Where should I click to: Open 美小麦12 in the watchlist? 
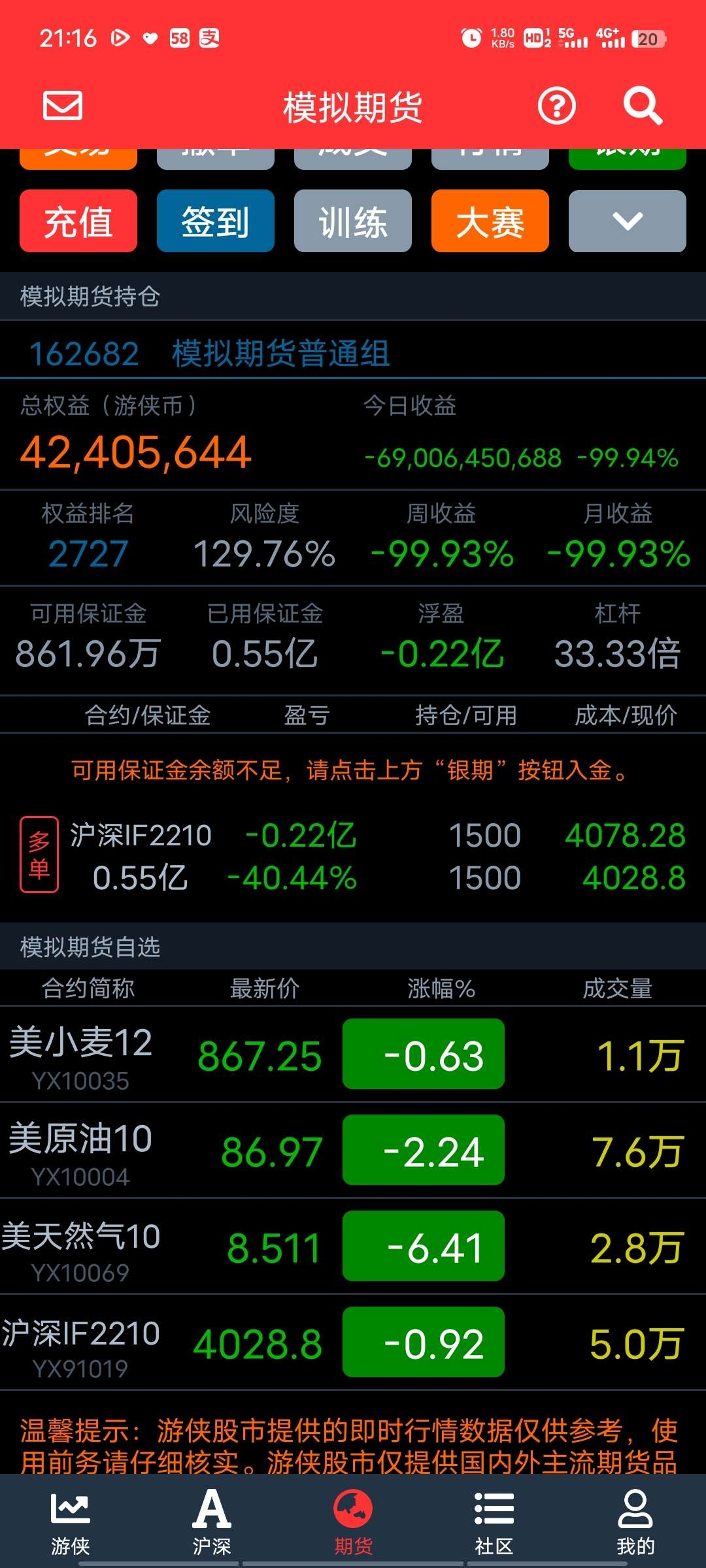(x=353, y=1054)
